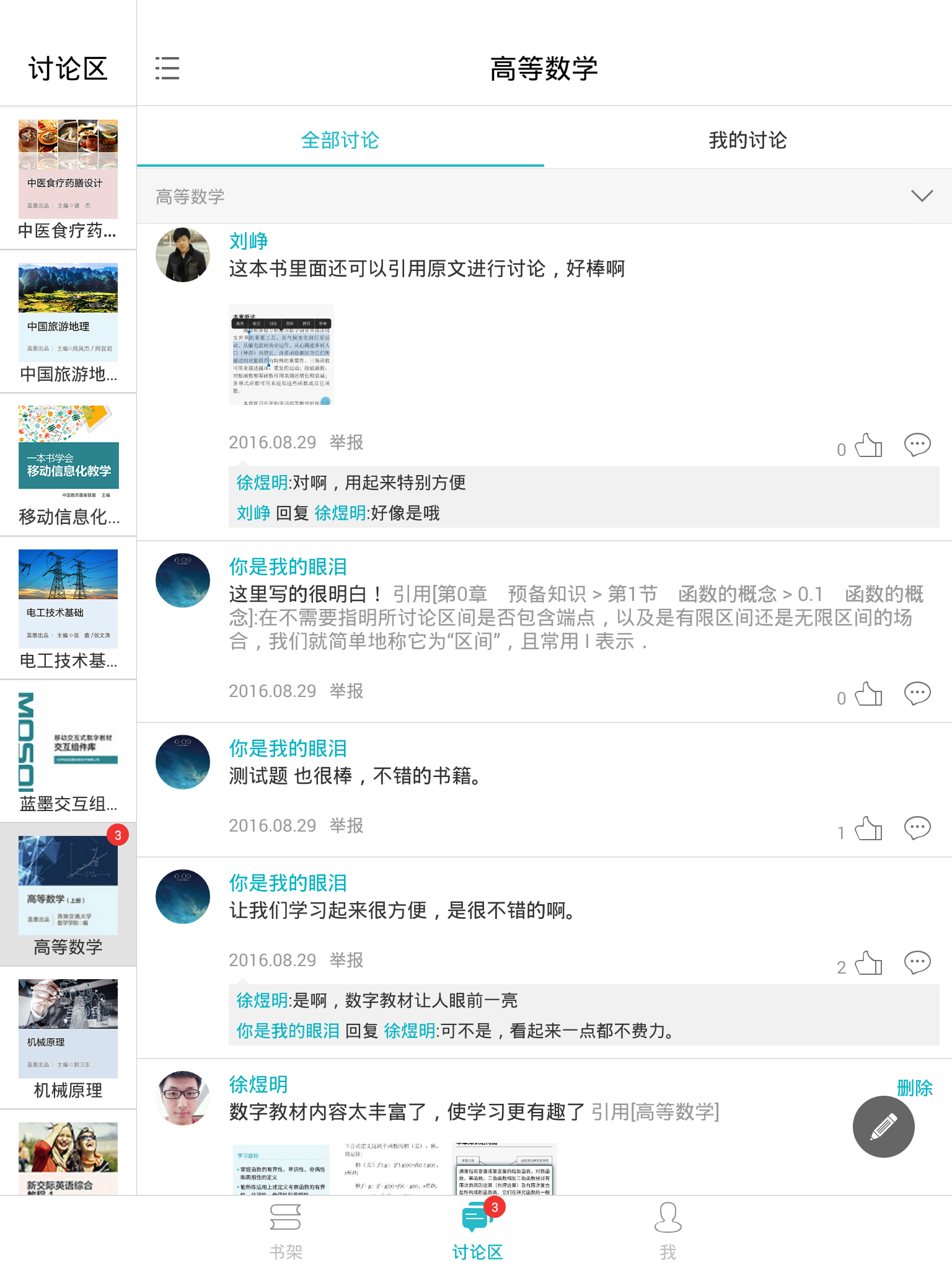
Task: Expand the 高等数学 dropdown filter
Action: click(922, 196)
